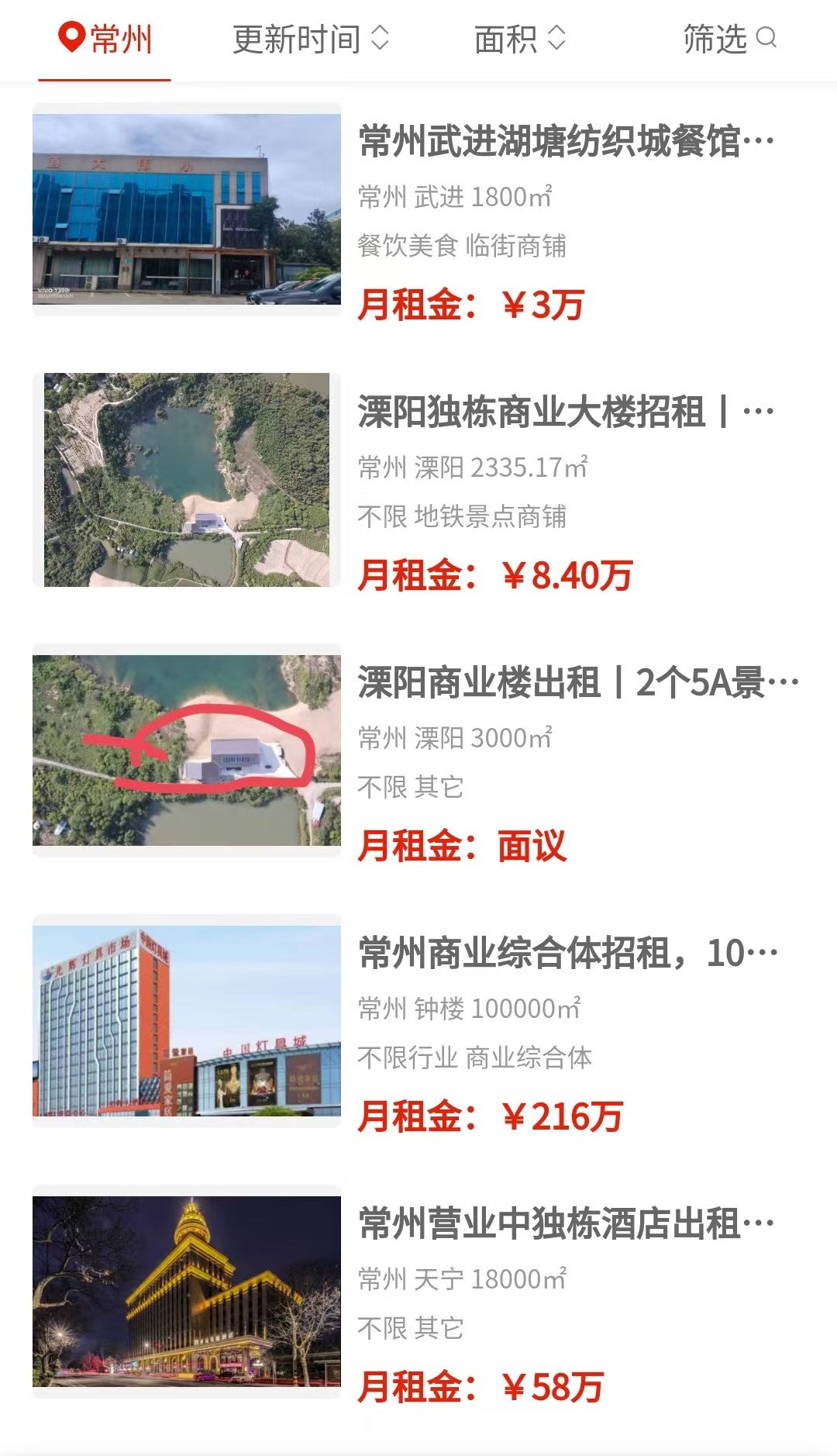View the 溧阳独栋商业大楼招租 listing

(418, 480)
